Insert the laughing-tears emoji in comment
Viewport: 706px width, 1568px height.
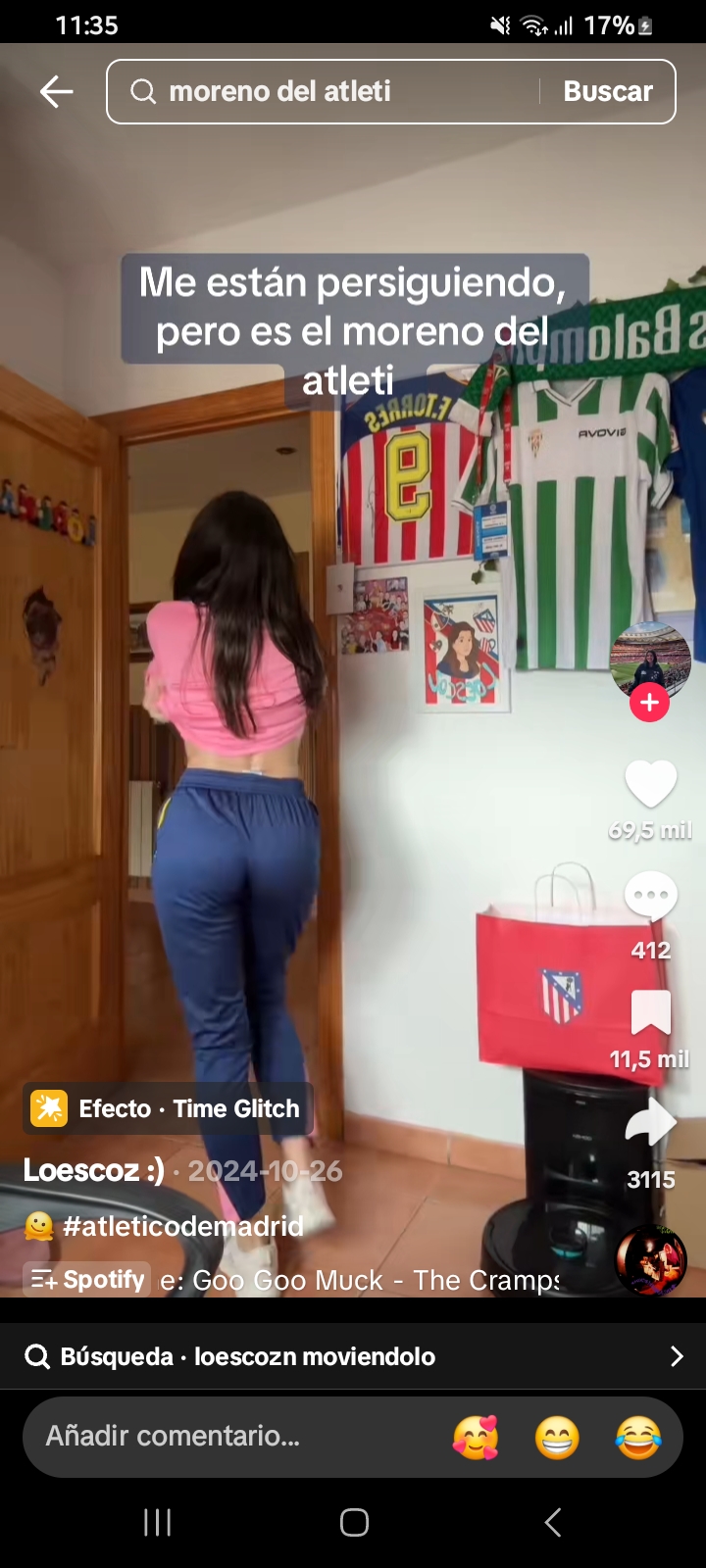coord(638,1438)
